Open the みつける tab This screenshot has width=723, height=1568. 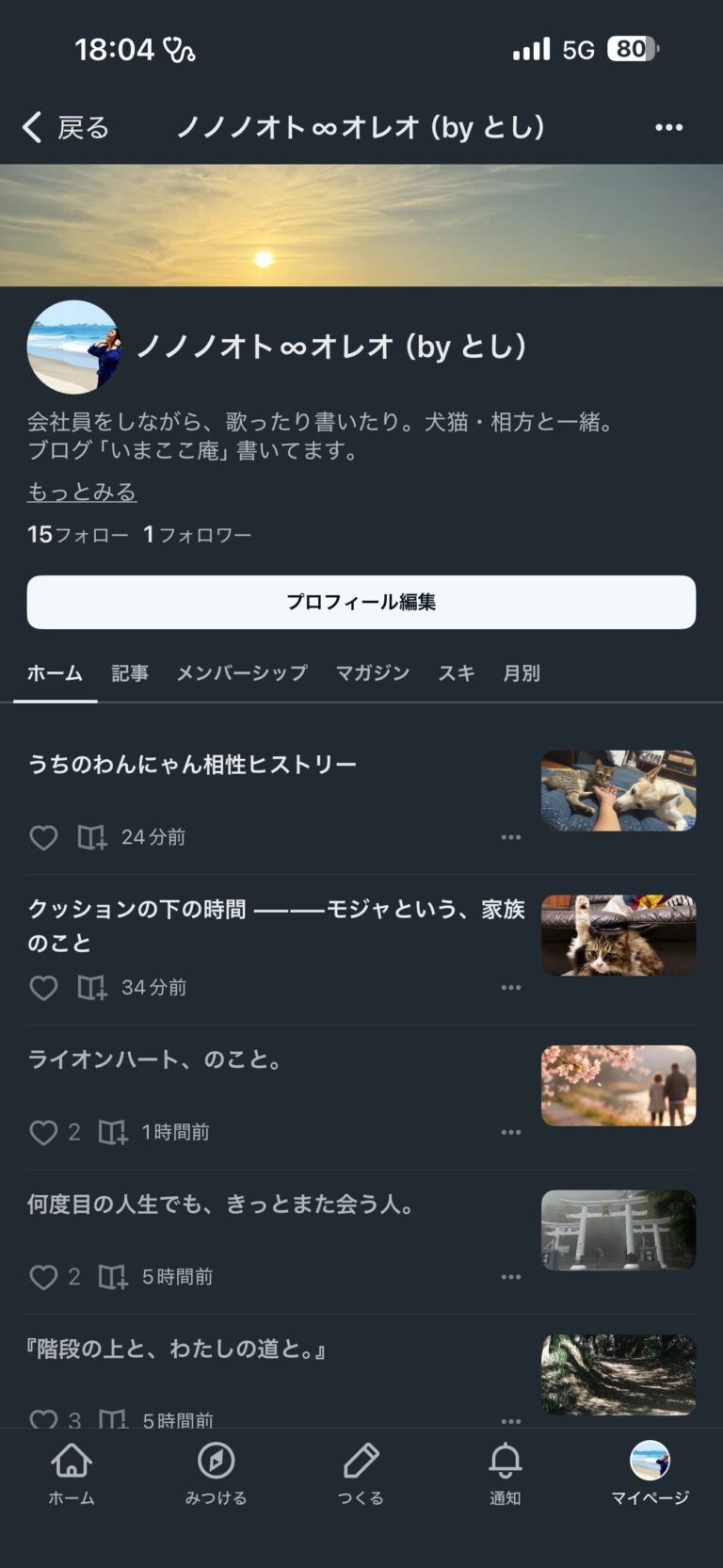216,1473
